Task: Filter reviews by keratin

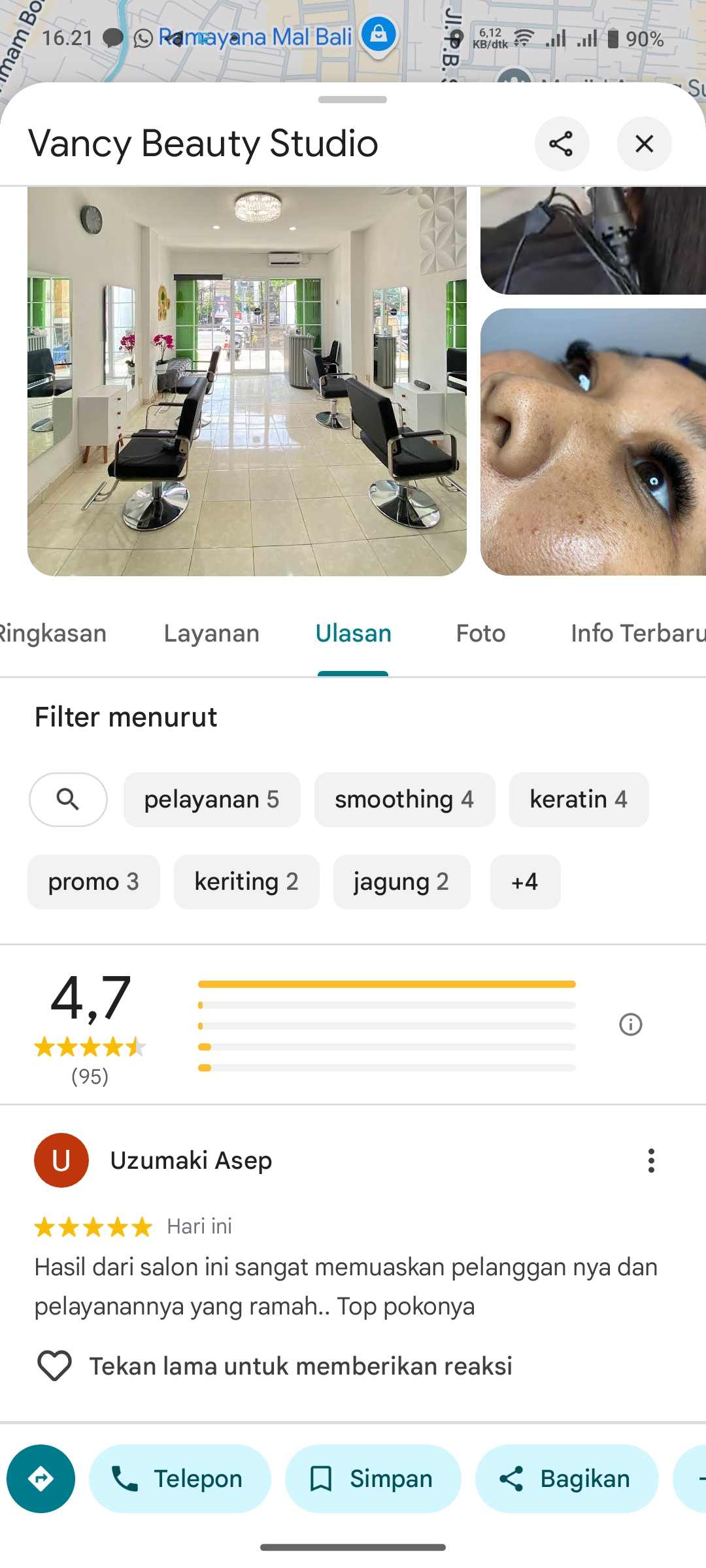Action: (x=579, y=799)
